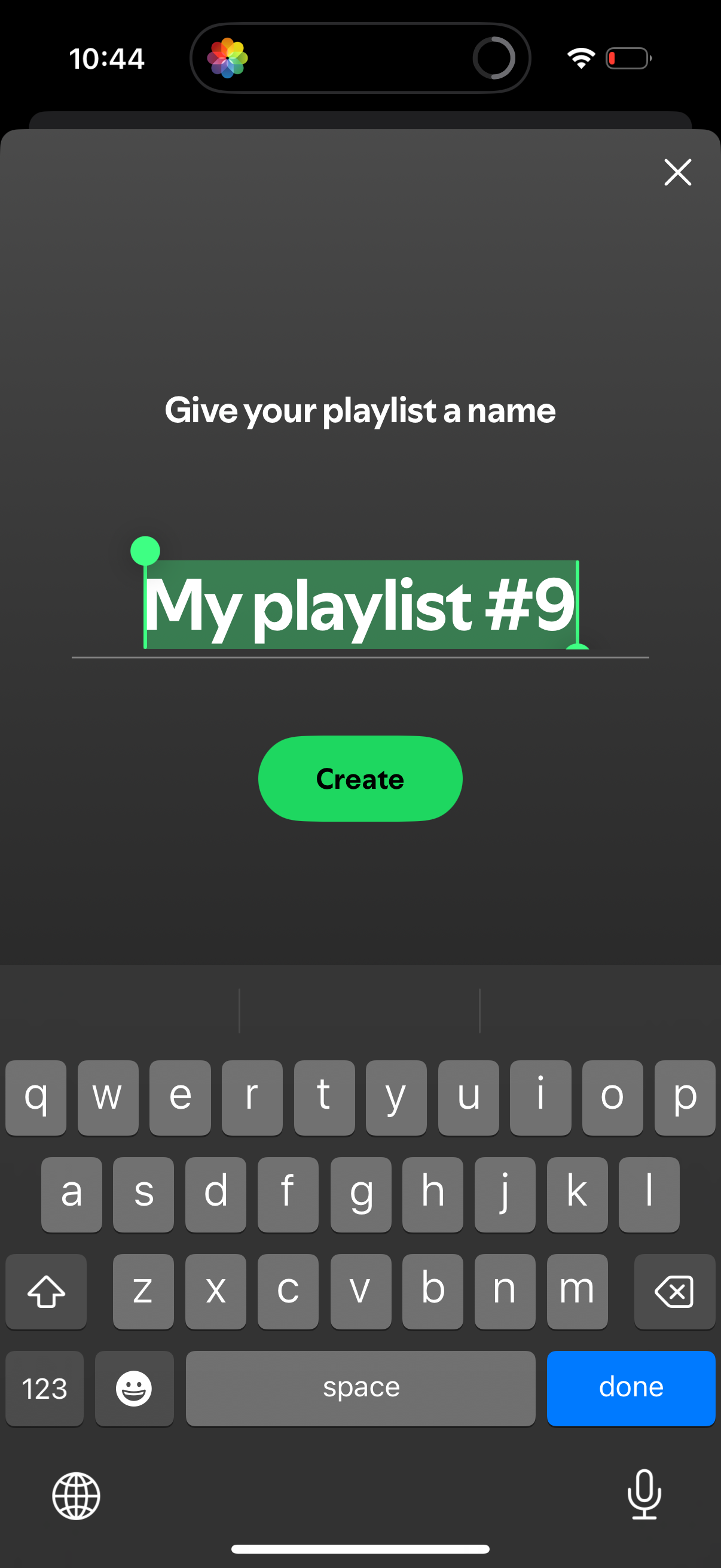Tap the Photos icon in the Dynamic Island

click(228, 58)
